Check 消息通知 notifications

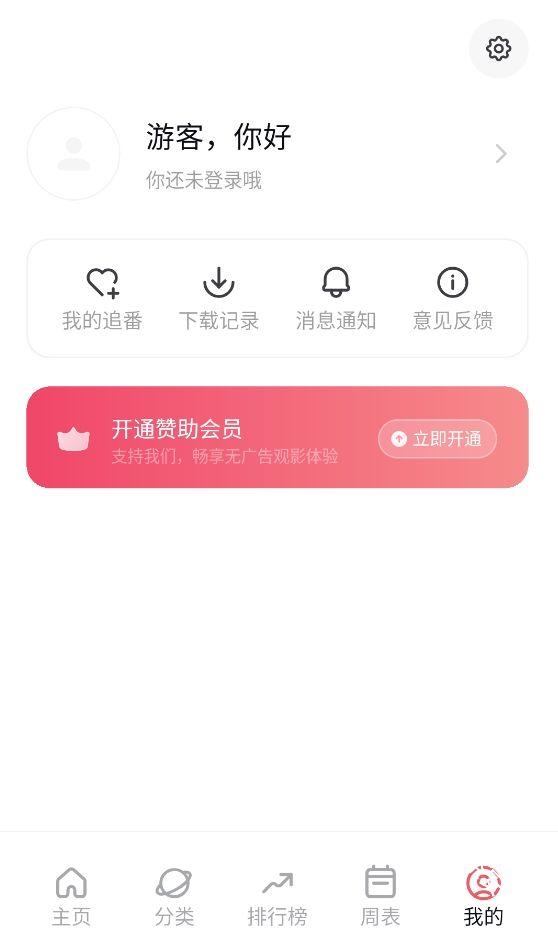click(336, 299)
